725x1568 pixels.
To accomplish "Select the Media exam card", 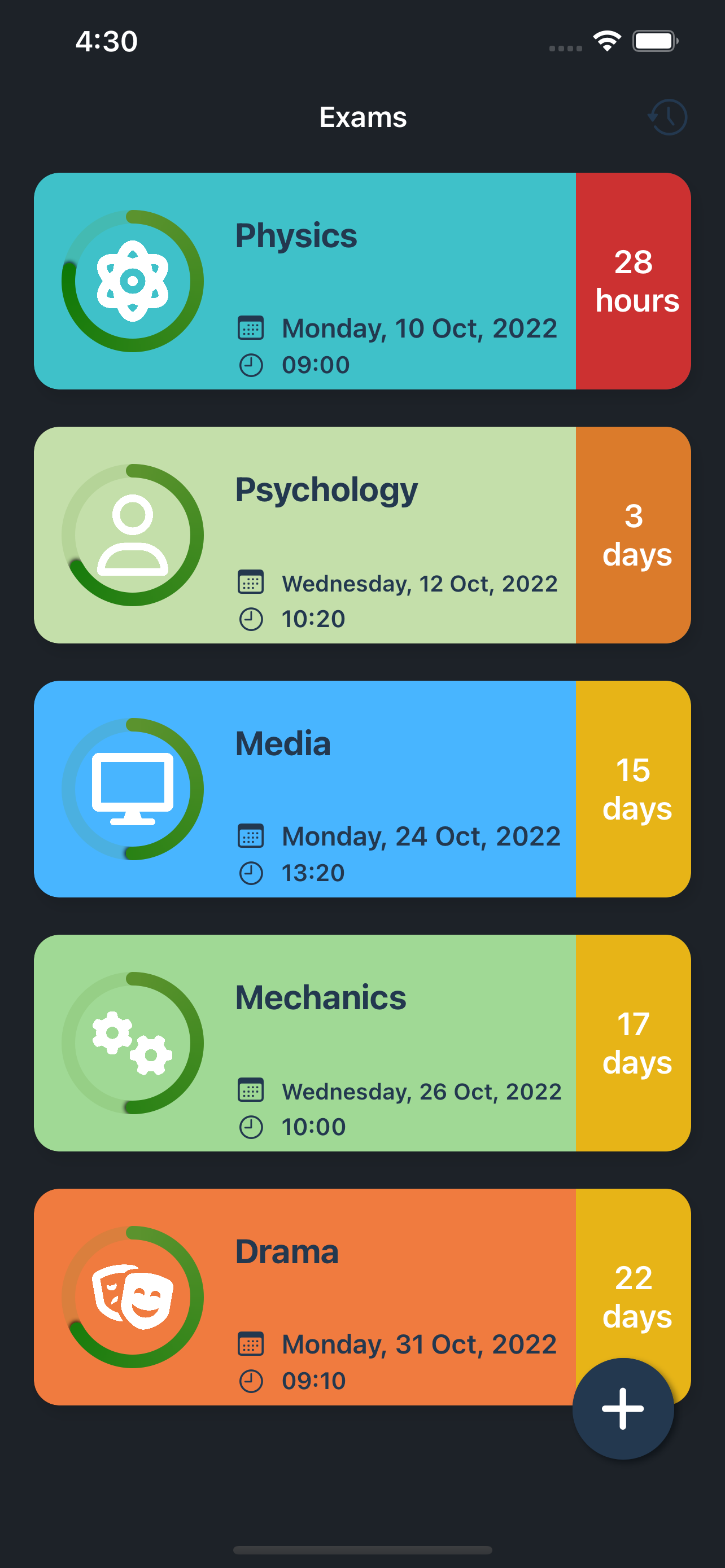I will [362, 789].
